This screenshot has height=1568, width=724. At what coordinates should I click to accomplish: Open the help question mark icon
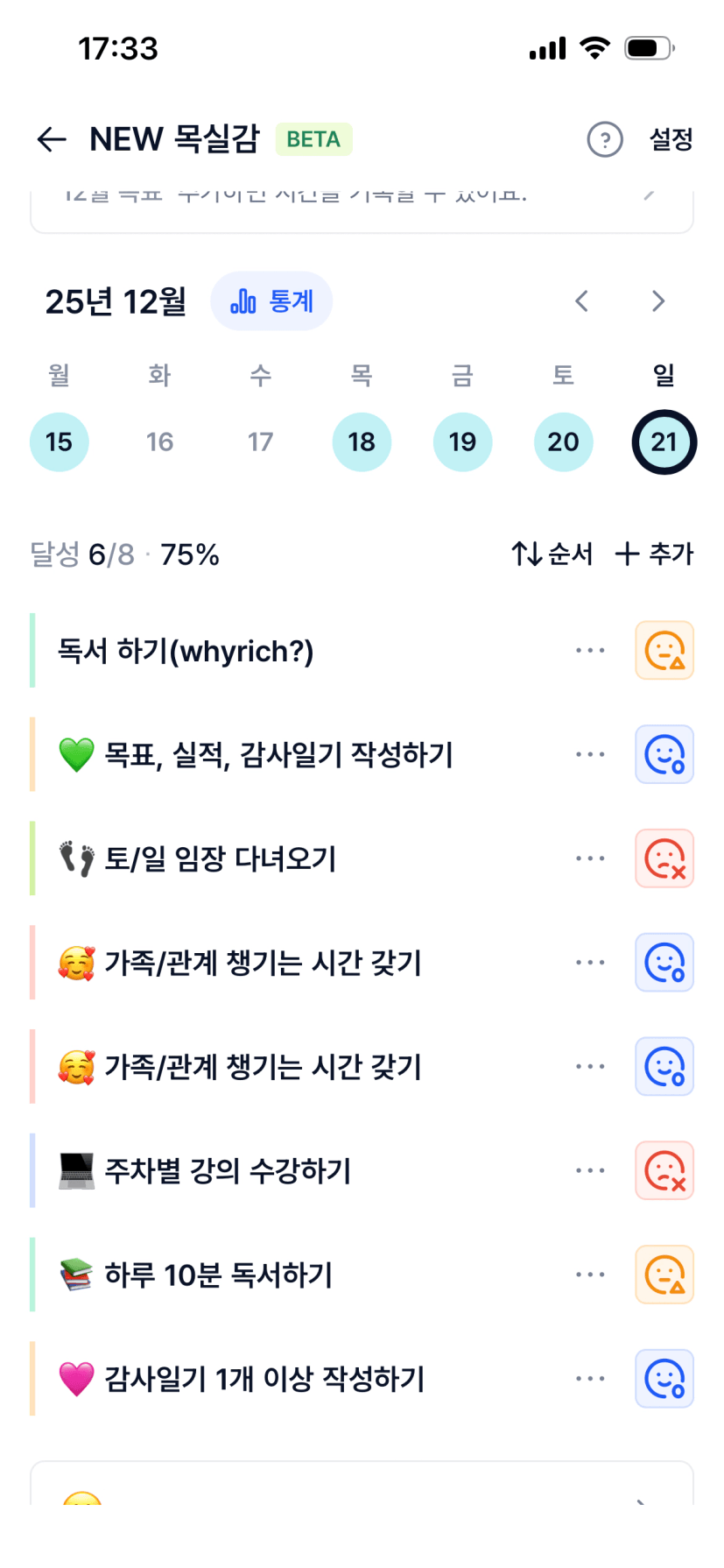604,139
